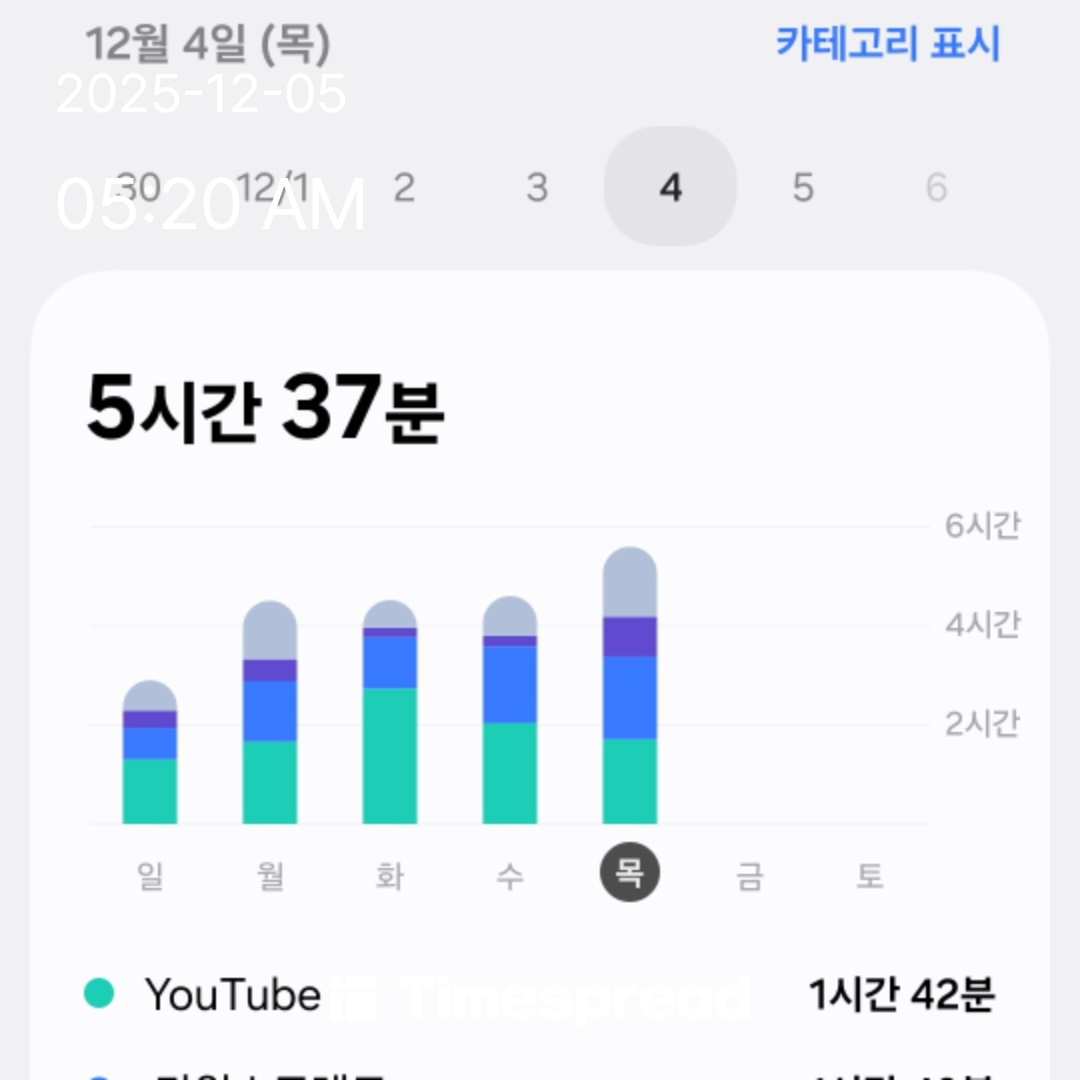Choose day 2 in the date strip
1080x1080 pixels.
pyautogui.click(x=403, y=187)
